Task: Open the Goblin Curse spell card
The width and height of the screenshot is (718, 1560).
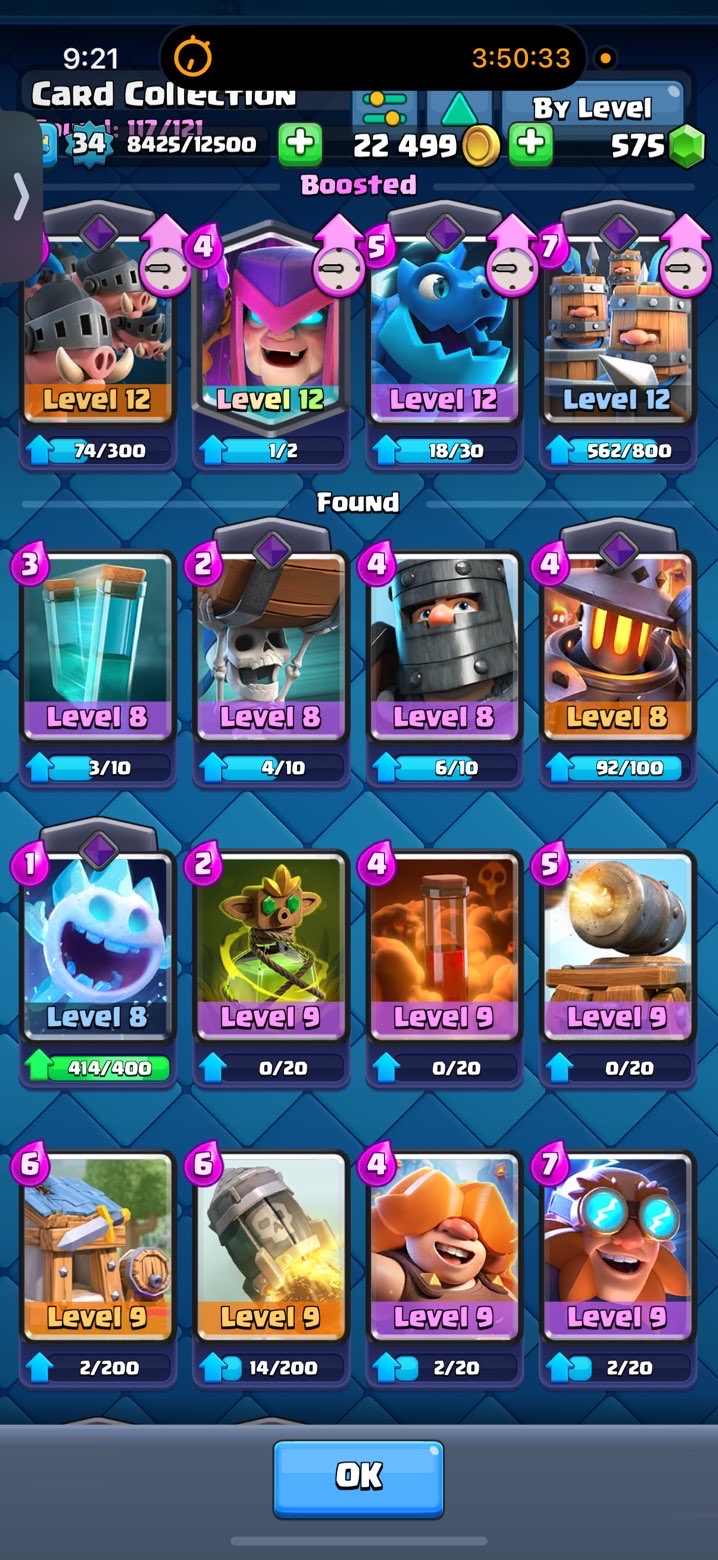Action: (271, 950)
